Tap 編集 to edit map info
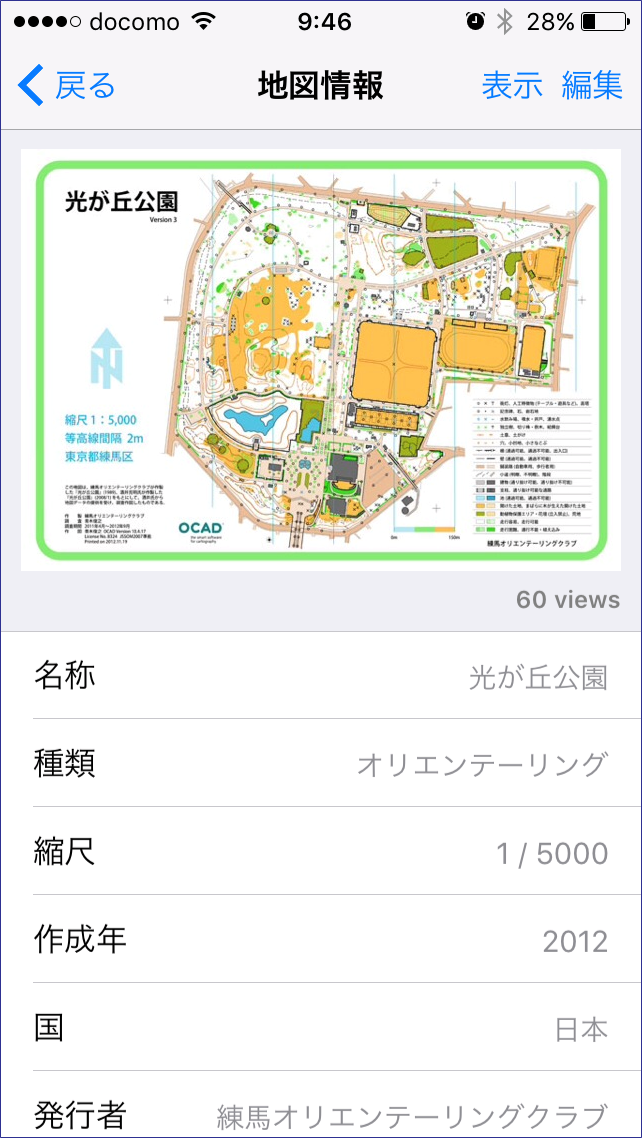642x1138 pixels. point(592,86)
